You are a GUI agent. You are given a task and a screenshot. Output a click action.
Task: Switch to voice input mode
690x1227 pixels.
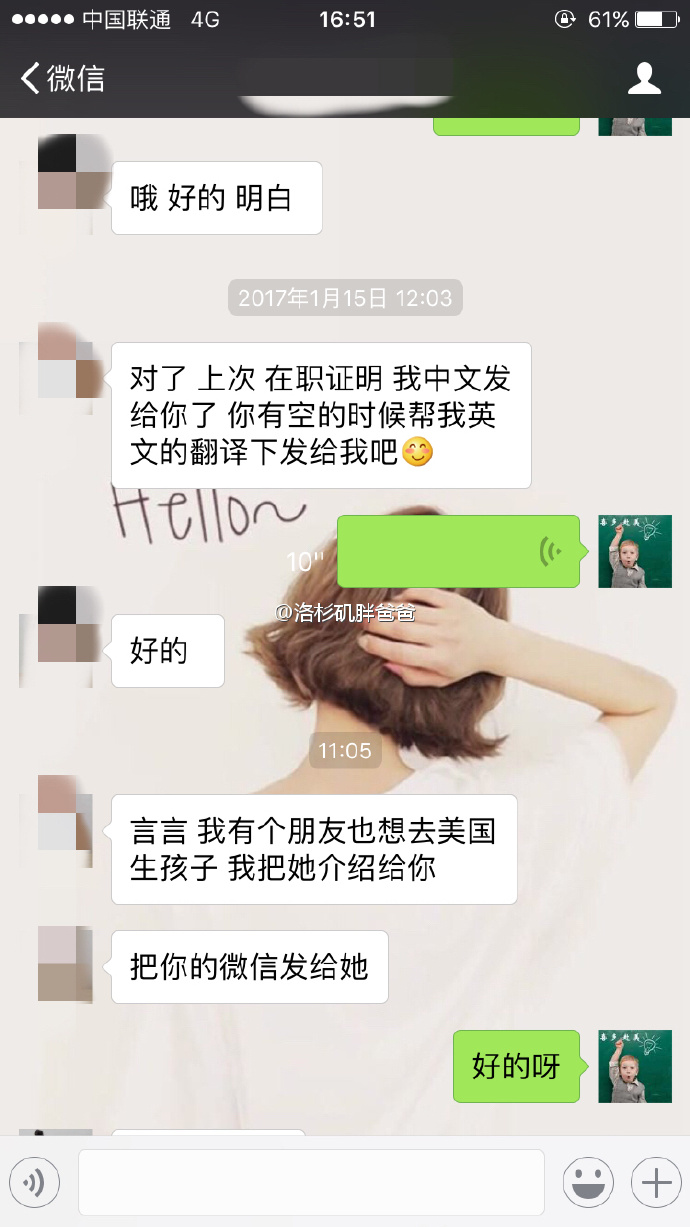[34, 1184]
